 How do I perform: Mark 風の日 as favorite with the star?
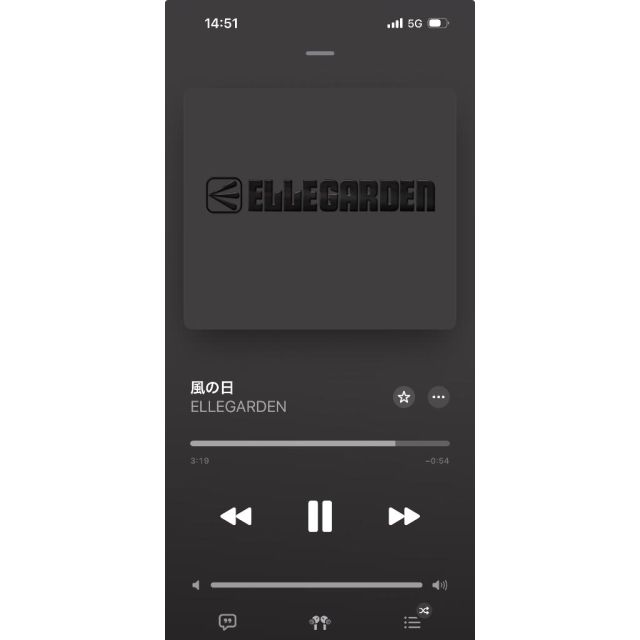click(x=404, y=397)
